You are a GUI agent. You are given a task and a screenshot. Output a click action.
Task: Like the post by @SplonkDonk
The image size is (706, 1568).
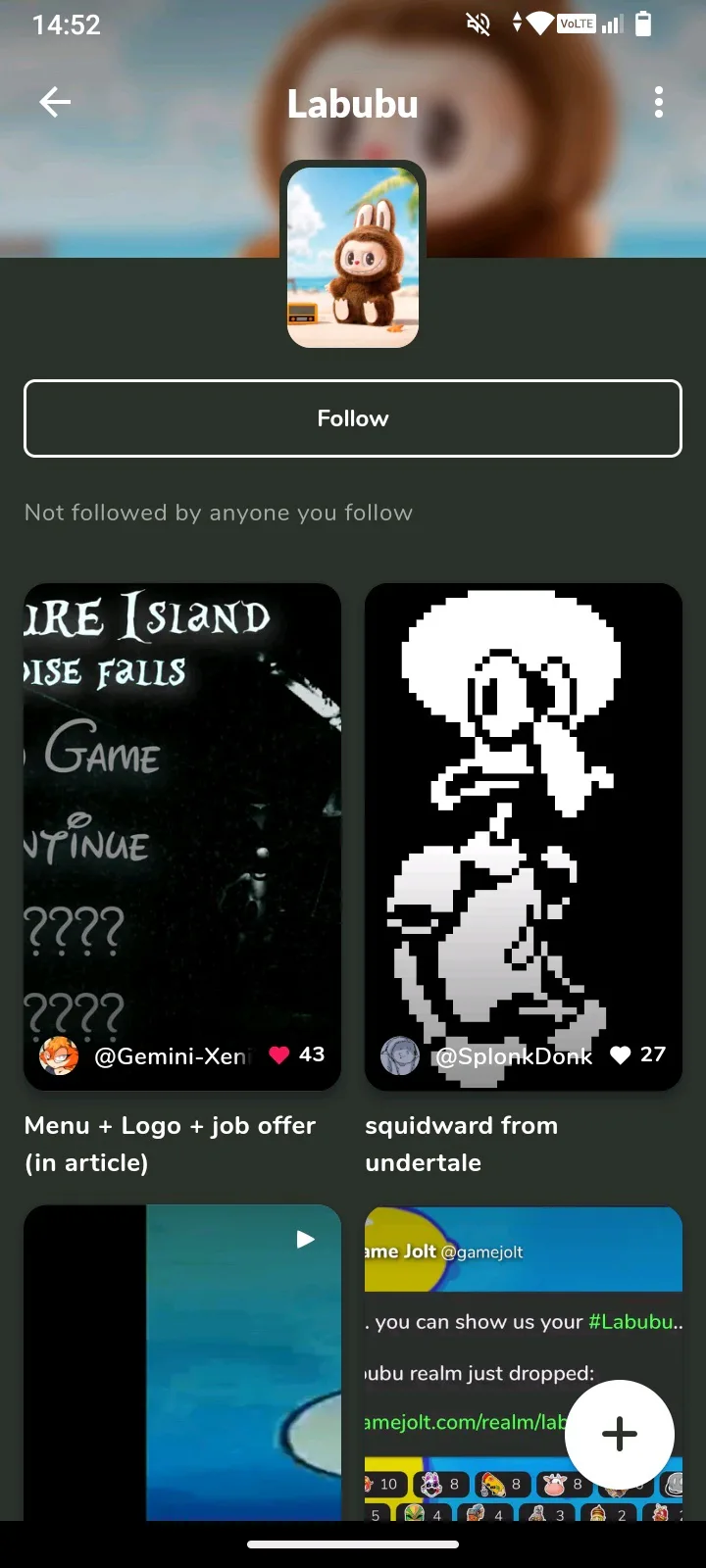620,1054
